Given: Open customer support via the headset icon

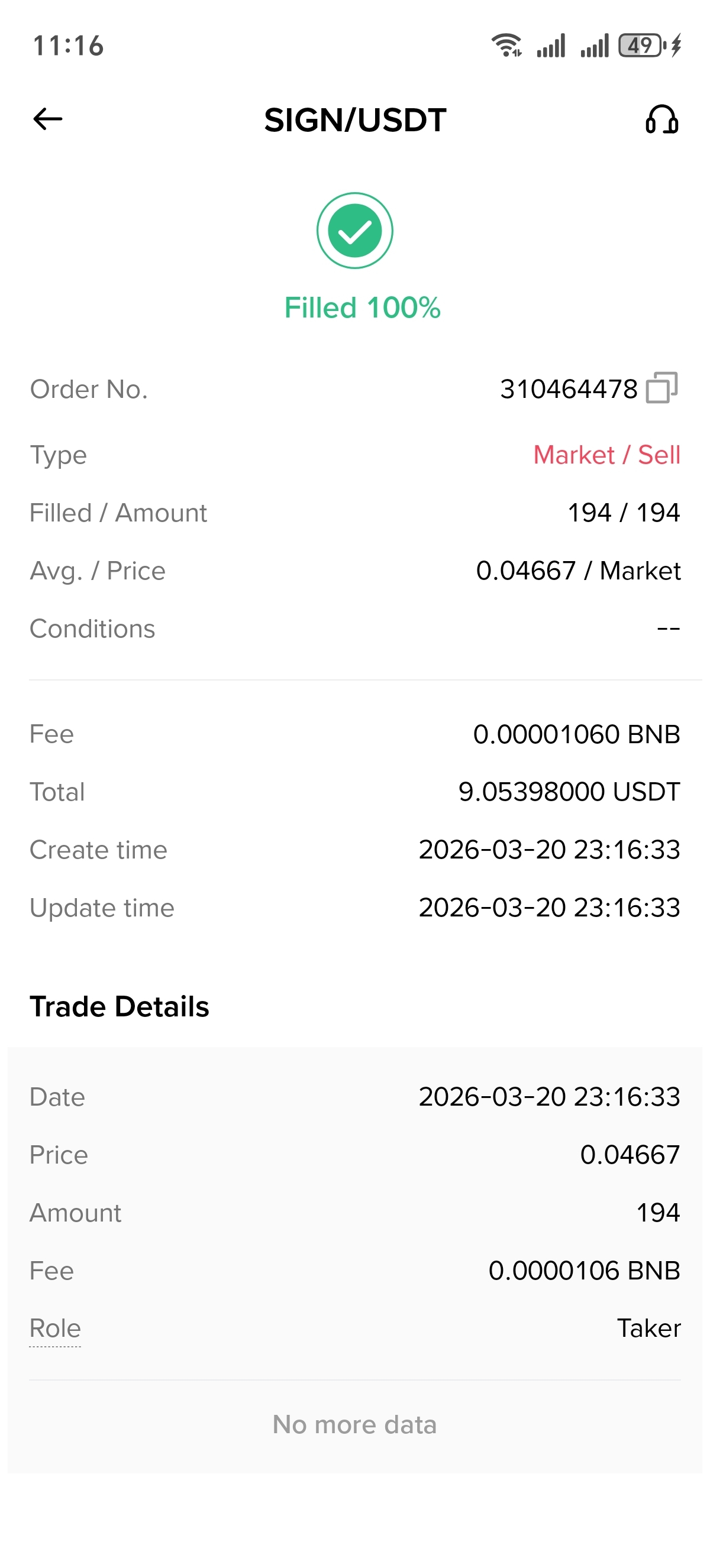Looking at the screenshot, I should coord(661,119).
